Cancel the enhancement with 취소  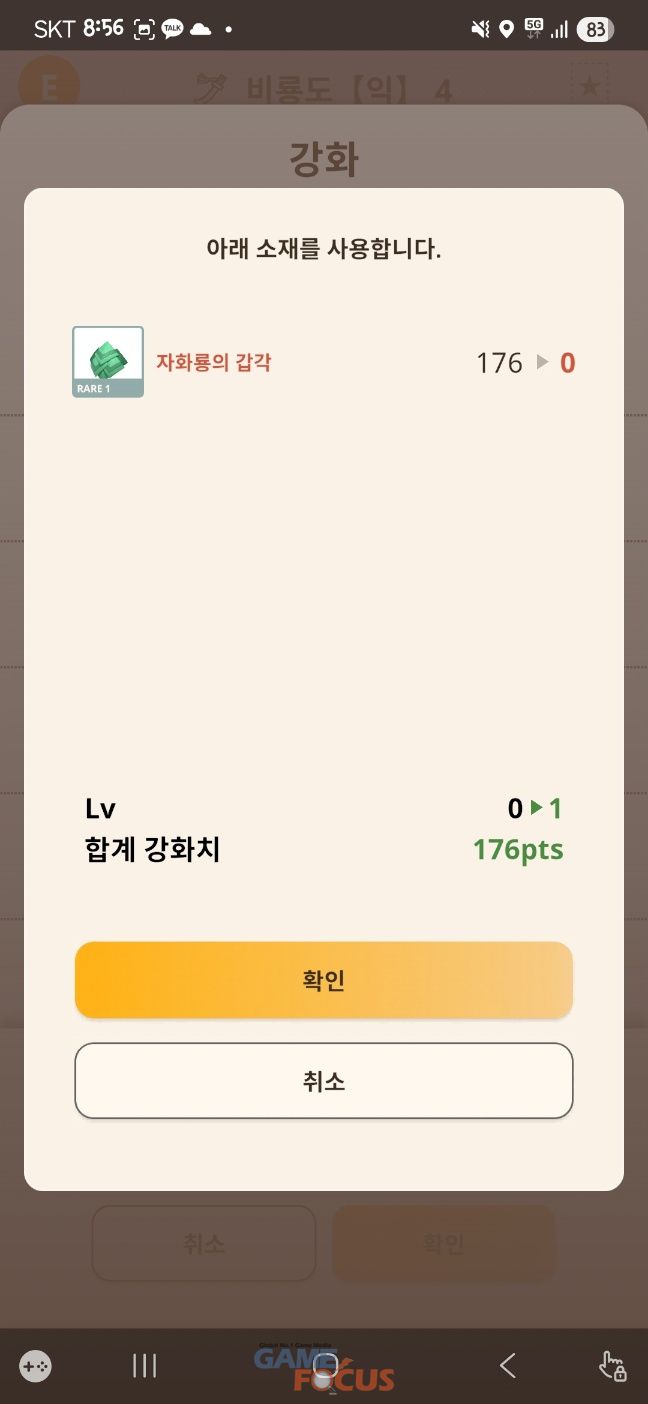tap(323, 1081)
